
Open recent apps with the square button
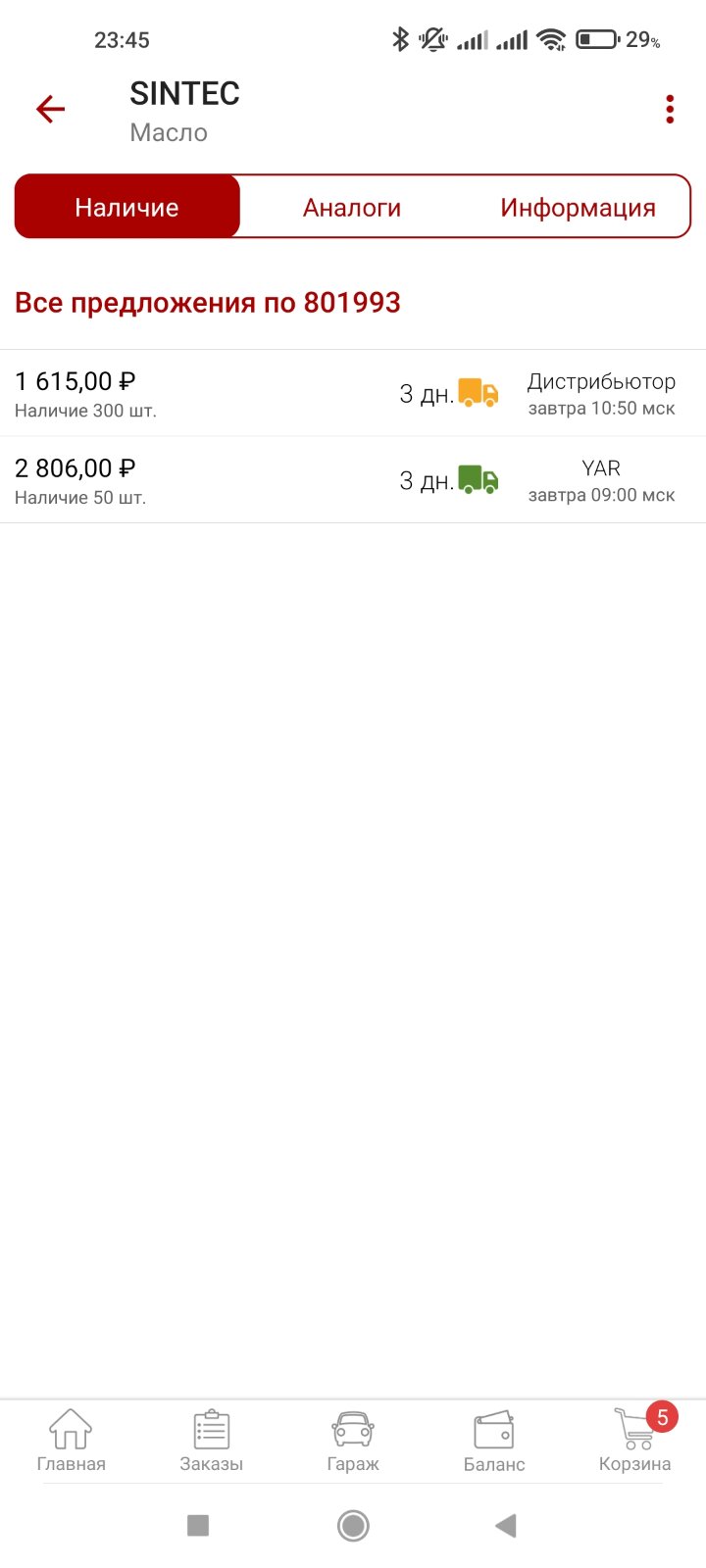(198, 1525)
